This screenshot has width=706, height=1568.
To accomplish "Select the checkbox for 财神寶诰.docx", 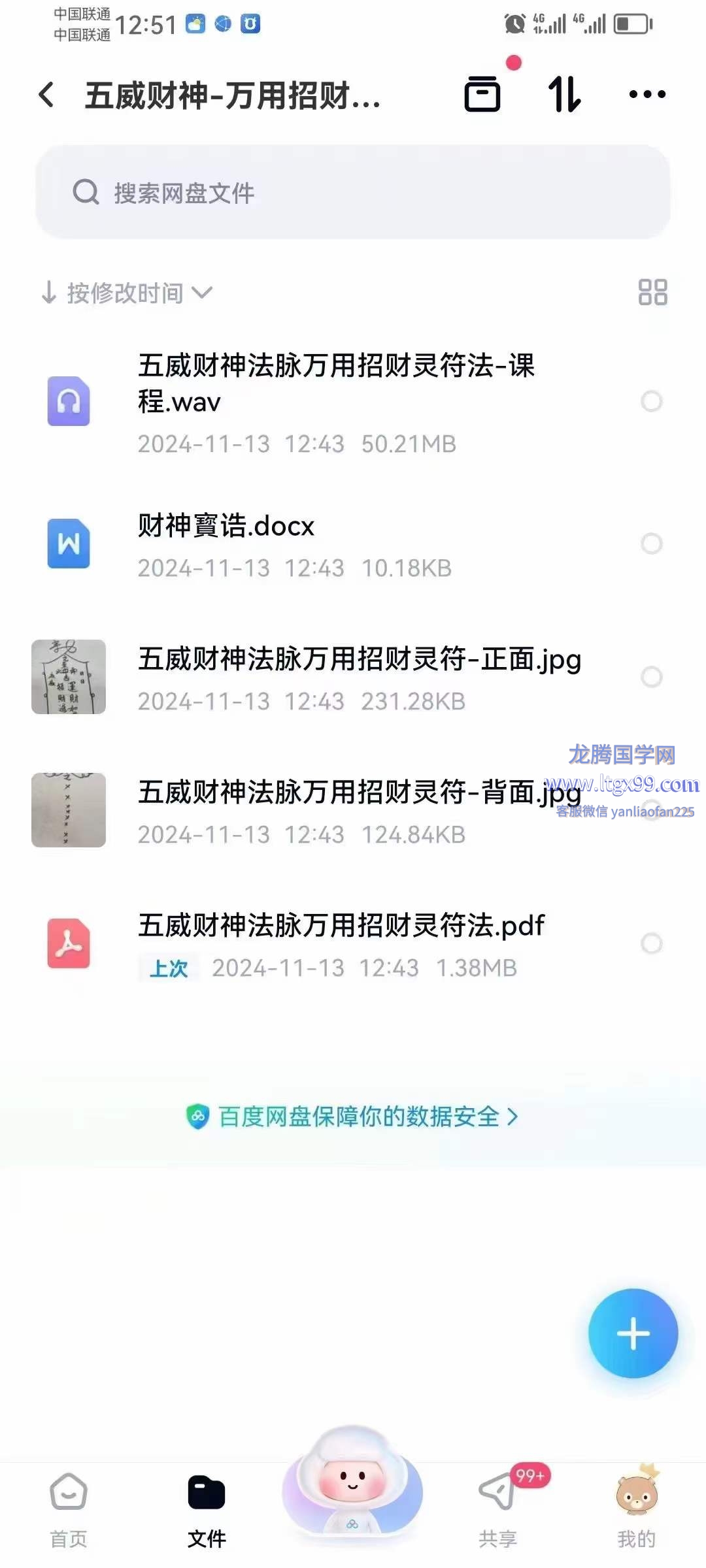I will point(651,544).
